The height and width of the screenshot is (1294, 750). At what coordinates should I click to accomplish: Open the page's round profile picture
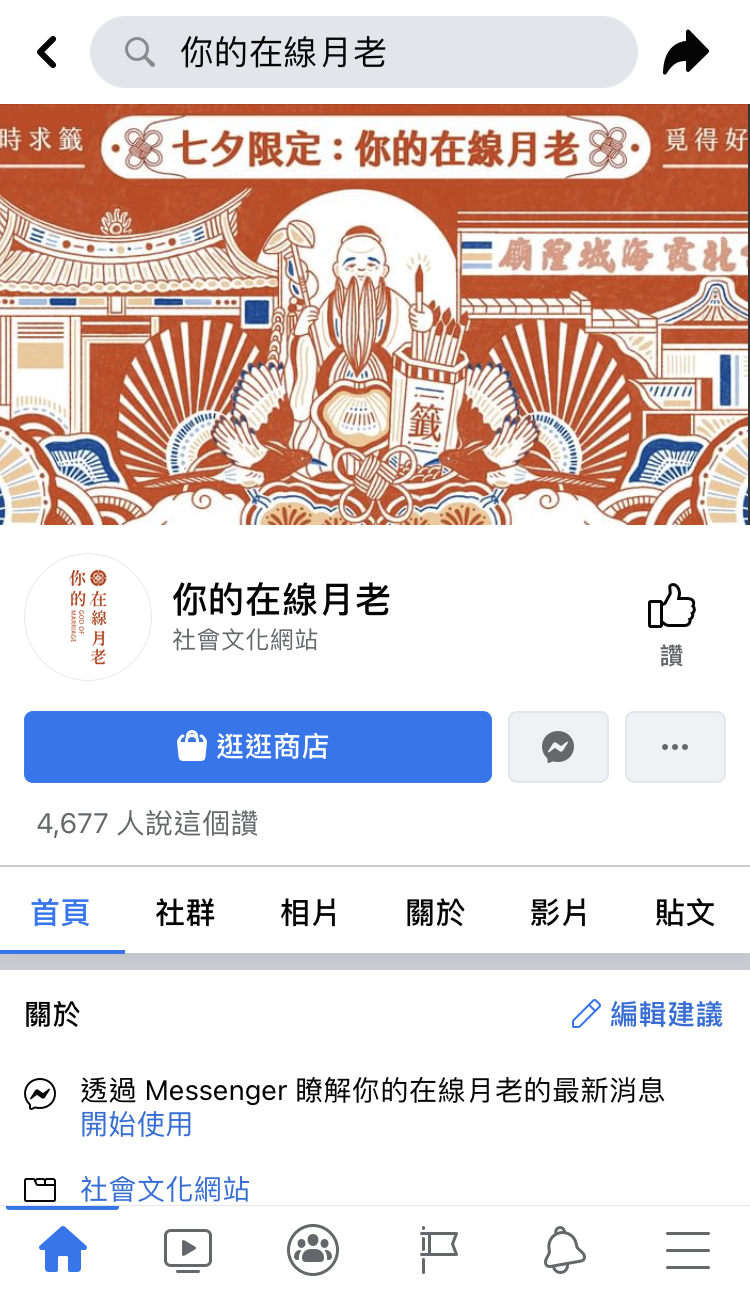88,617
